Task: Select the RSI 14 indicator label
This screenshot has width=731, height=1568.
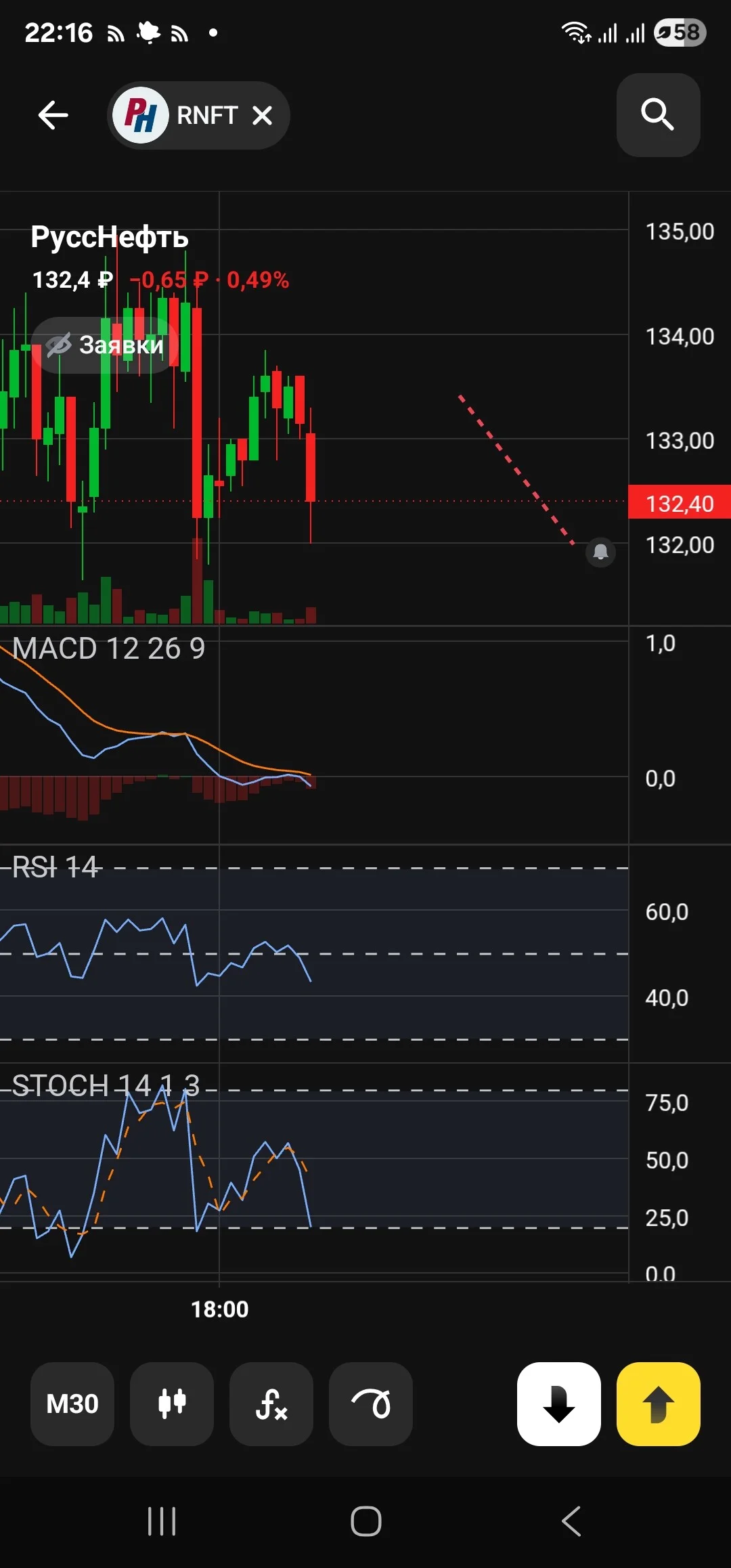Action: coord(55,867)
